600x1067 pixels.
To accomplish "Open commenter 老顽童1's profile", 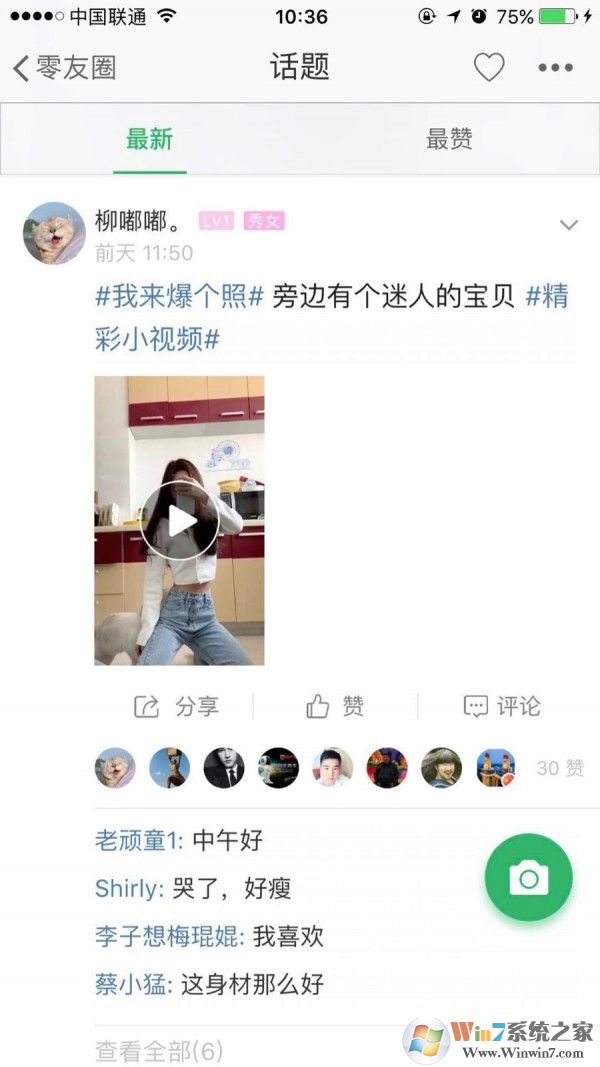I will 138,840.
